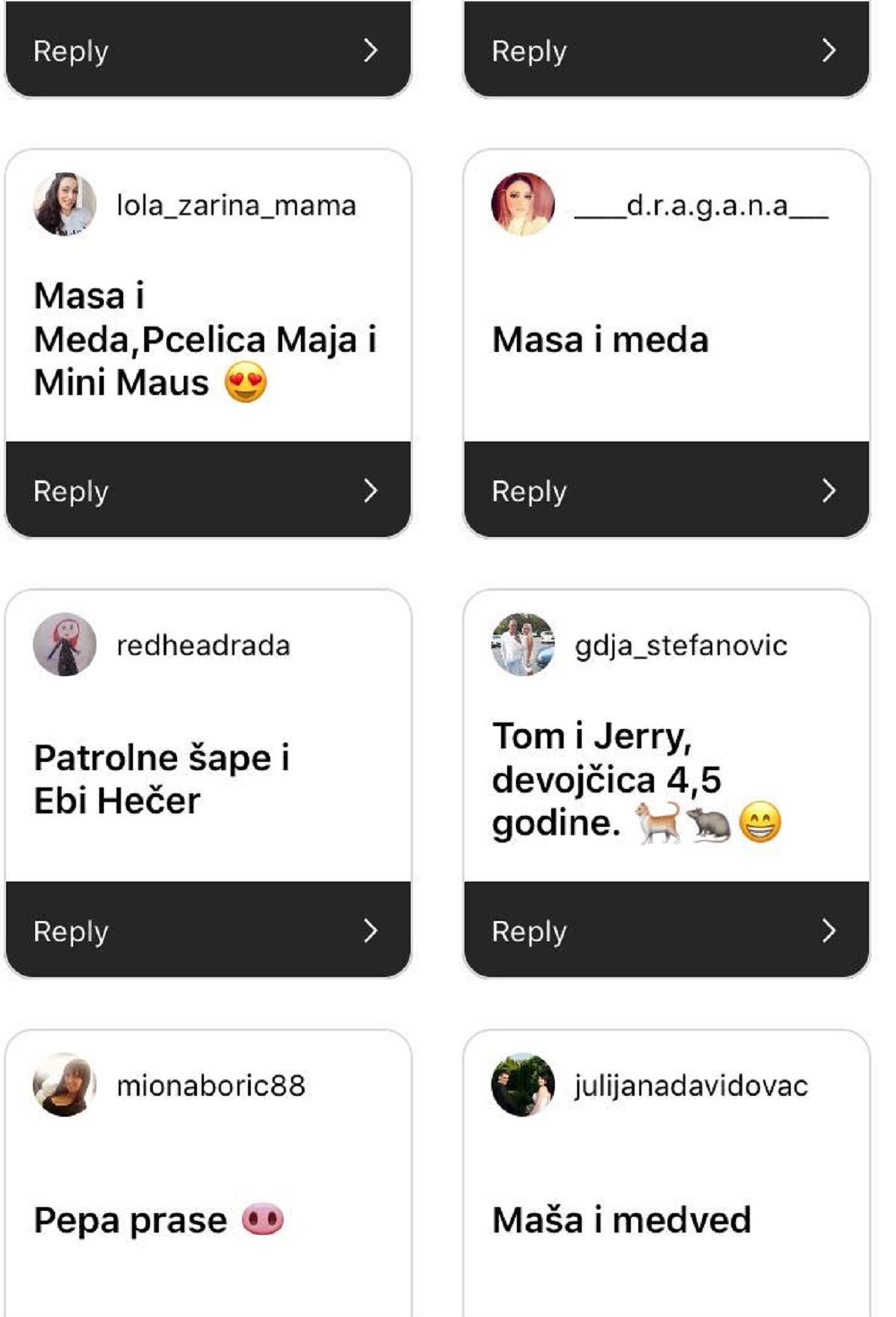Viewport: 896px width, 1317px height.
Task: Reply to redheadrada's Patrolne šape answer
Action: point(208,931)
